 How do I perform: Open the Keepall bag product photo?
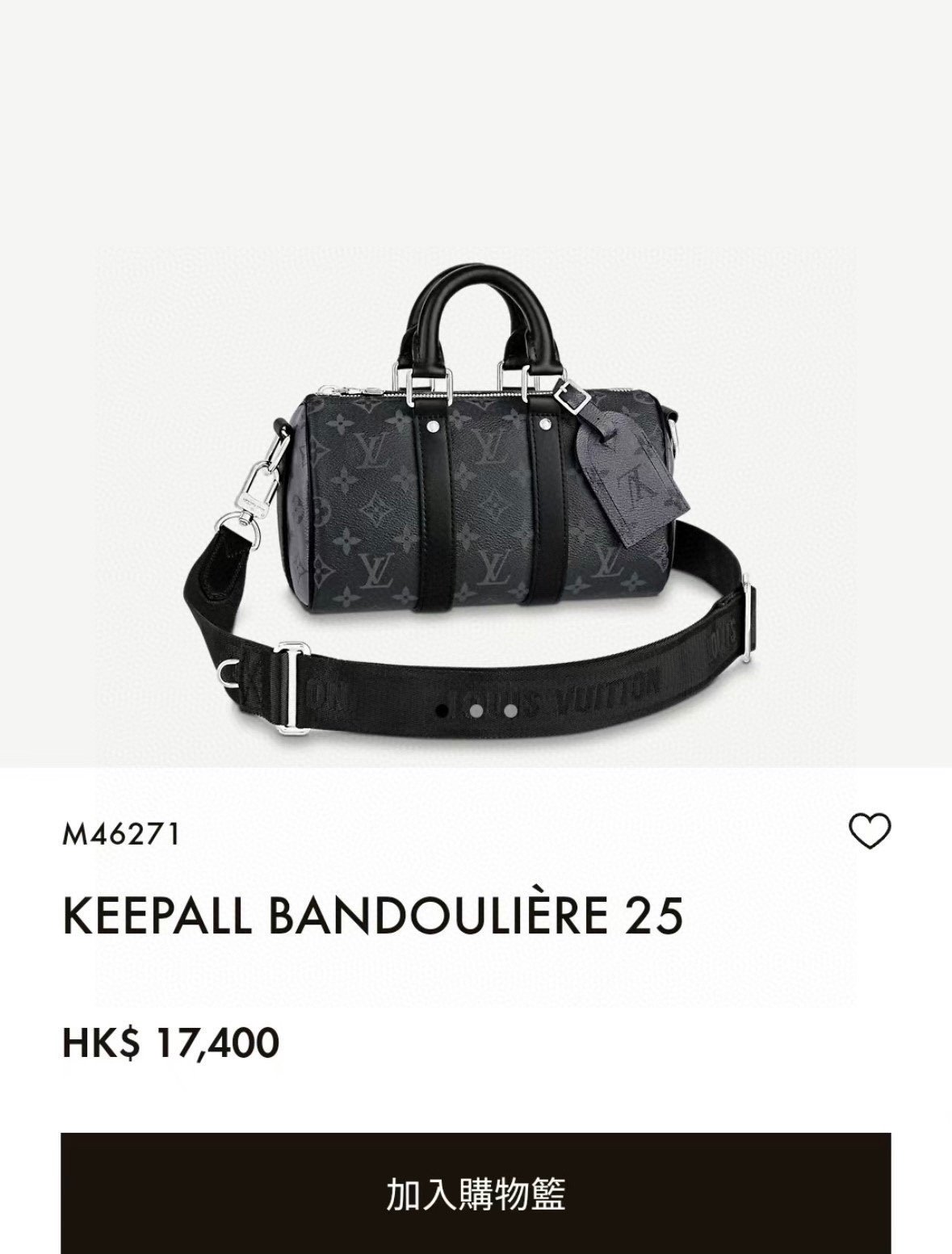pos(476,501)
